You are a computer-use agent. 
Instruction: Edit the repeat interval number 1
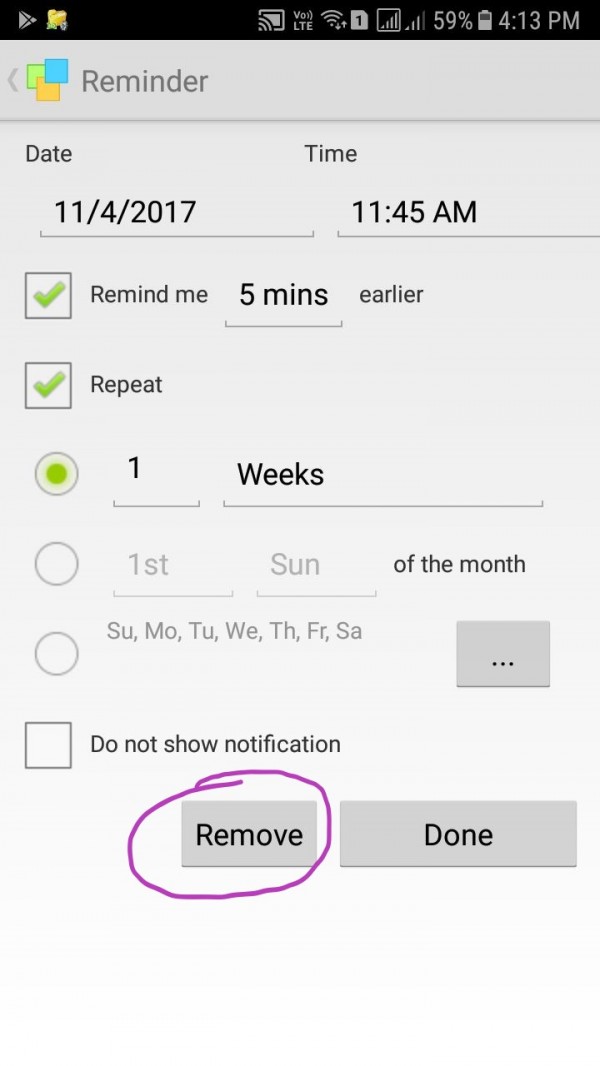(156, 475)
